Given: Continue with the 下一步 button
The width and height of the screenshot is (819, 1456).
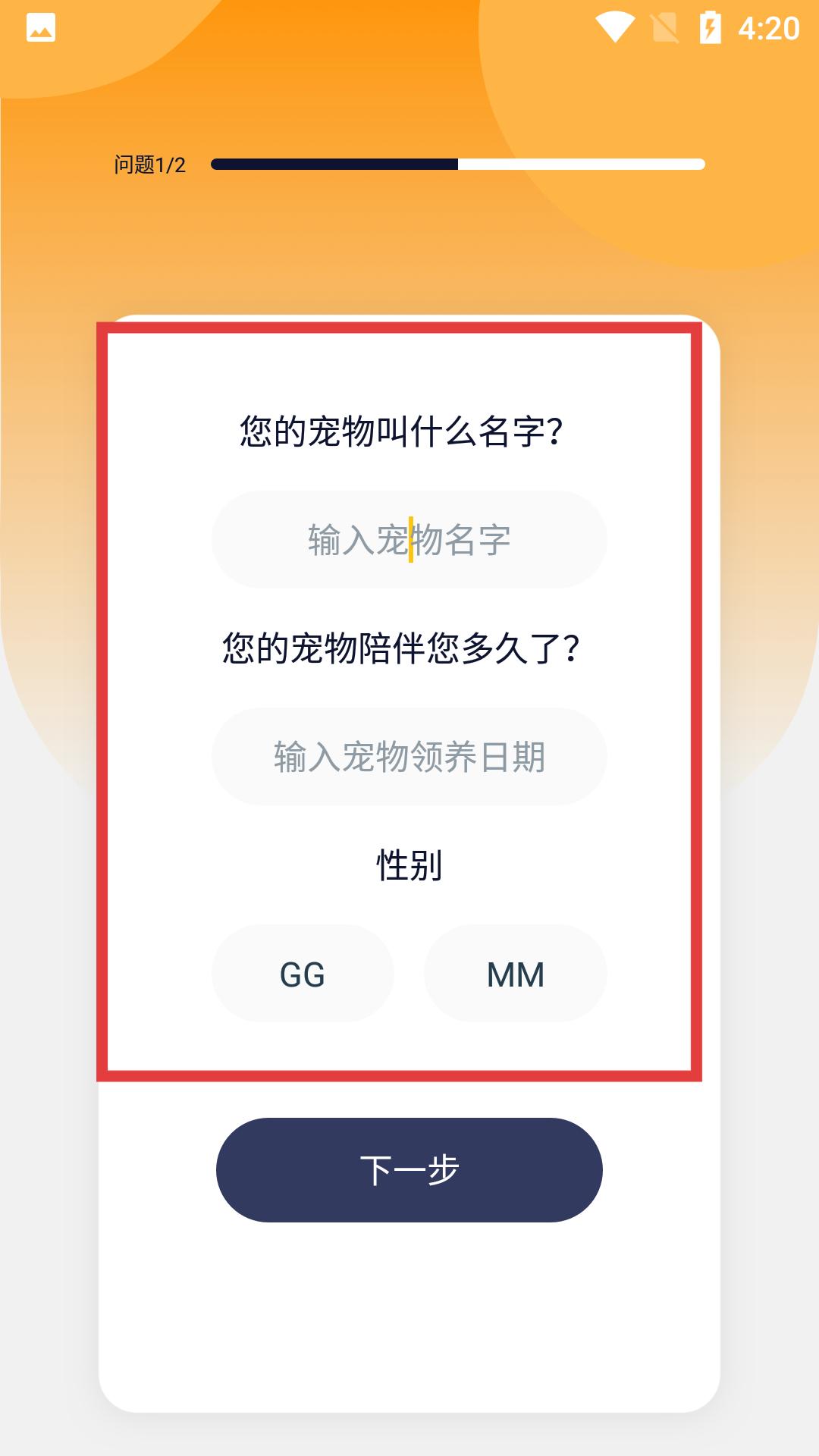Looking at the screenshot, I should (409, 1169).
